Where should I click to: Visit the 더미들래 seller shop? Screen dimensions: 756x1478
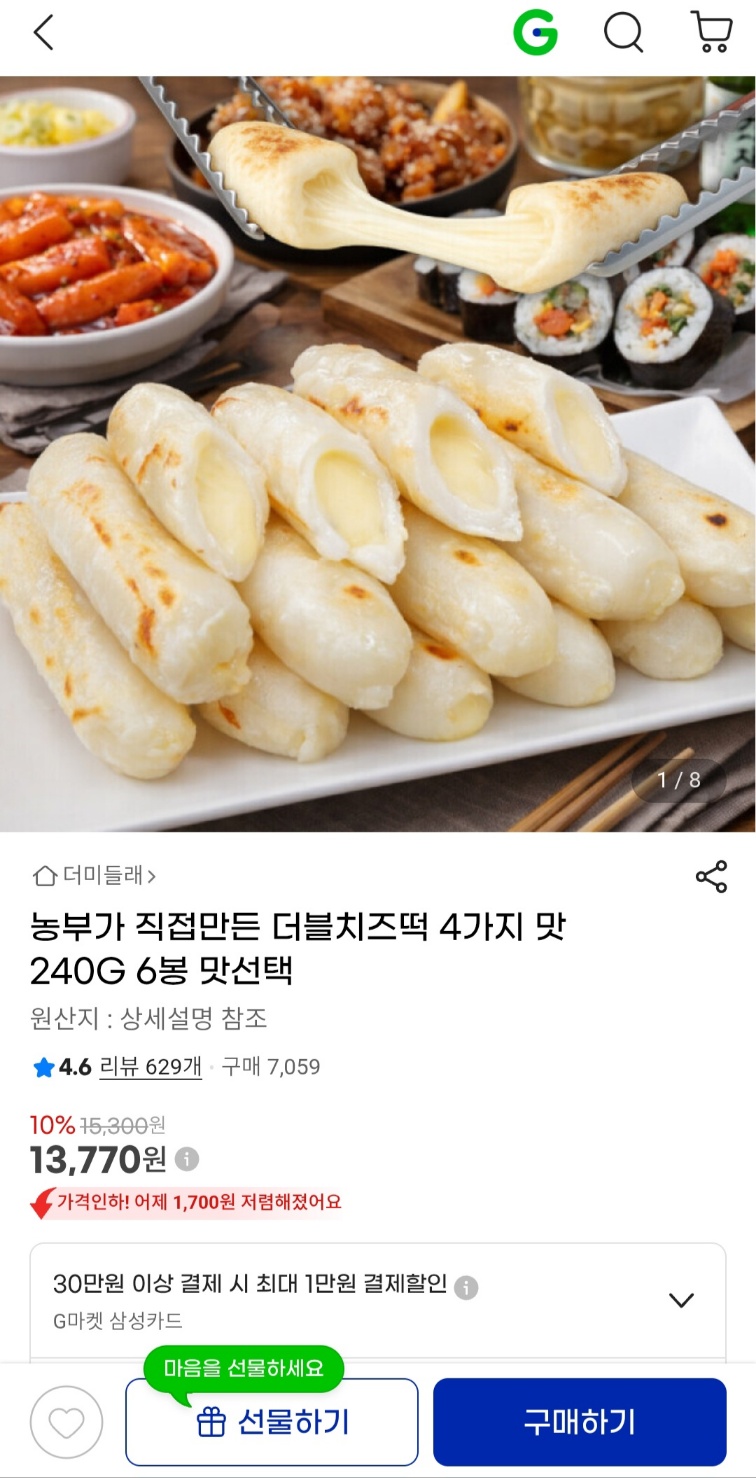96,876
